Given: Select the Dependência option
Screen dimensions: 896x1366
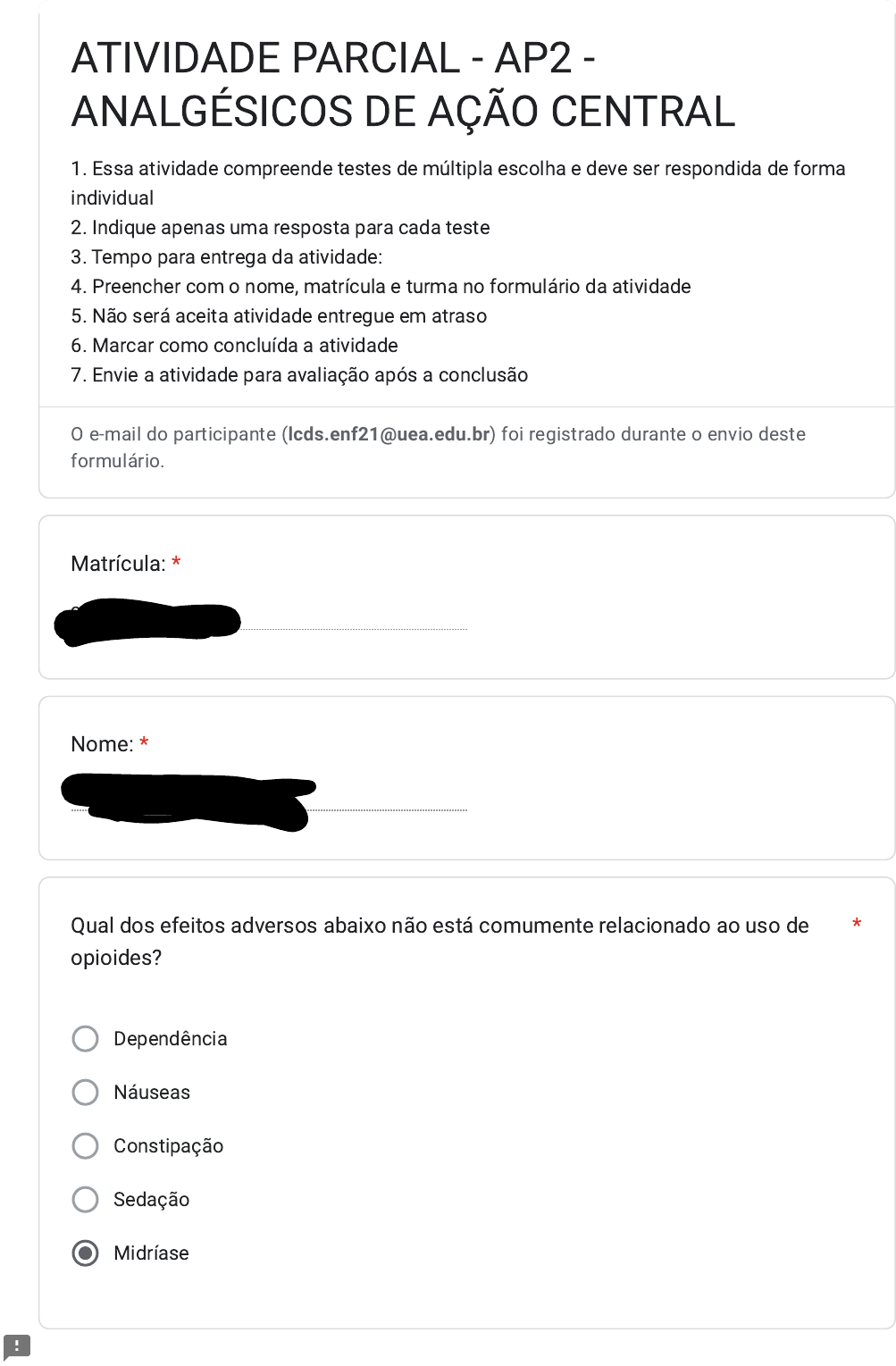Looking at the screenshot, I should coord(85,1039).
